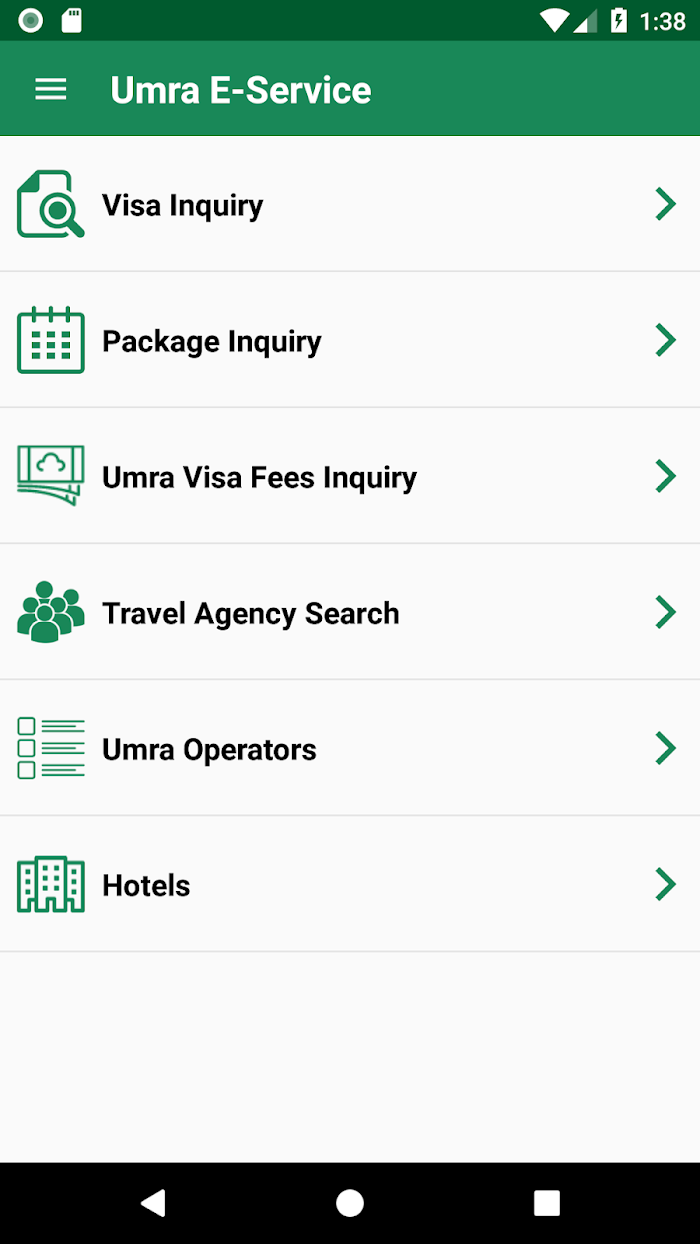Browse the Hotels section
700x1244 pixels.
click(x=350, y=884)
